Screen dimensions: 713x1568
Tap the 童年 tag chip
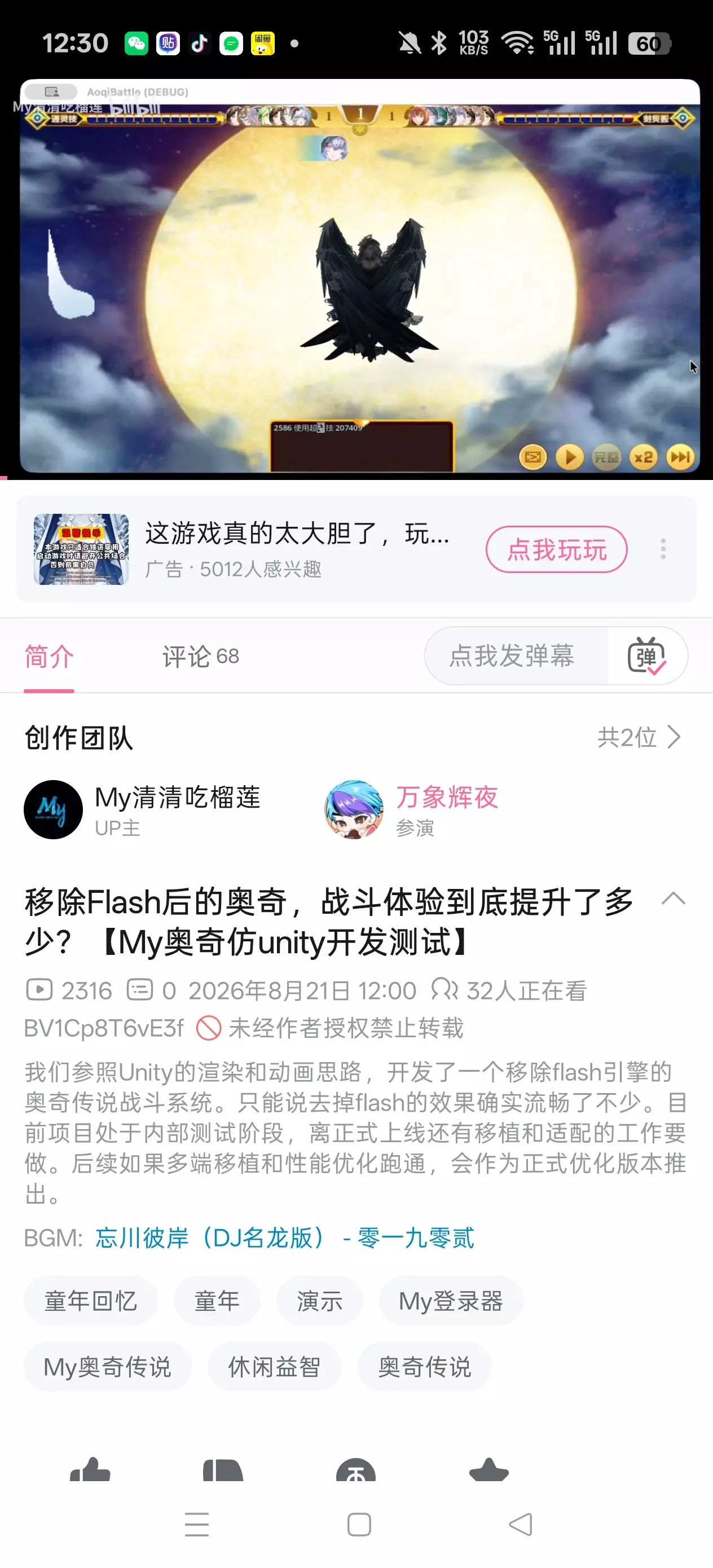[217, 1301]
